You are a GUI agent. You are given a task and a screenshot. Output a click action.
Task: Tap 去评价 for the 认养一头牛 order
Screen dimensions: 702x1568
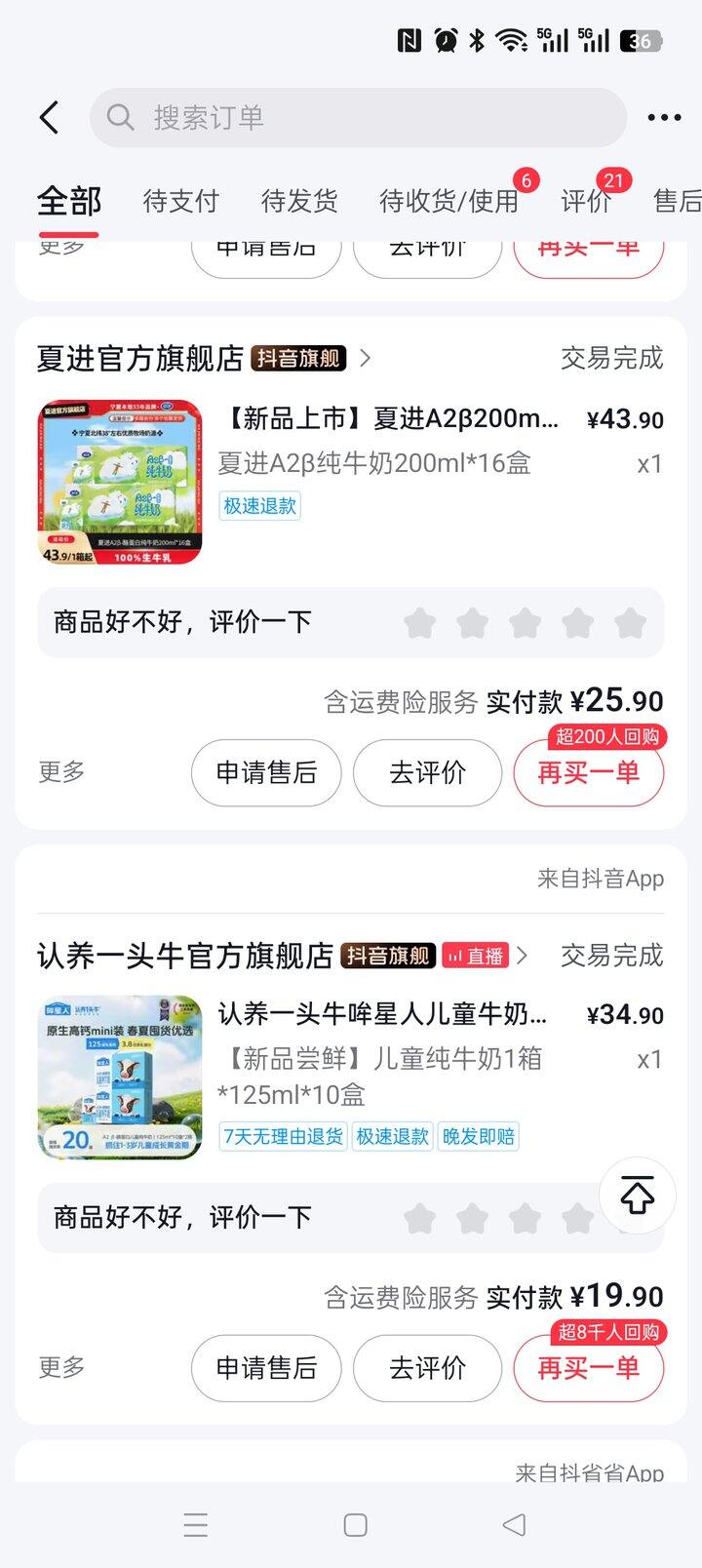427,1368
